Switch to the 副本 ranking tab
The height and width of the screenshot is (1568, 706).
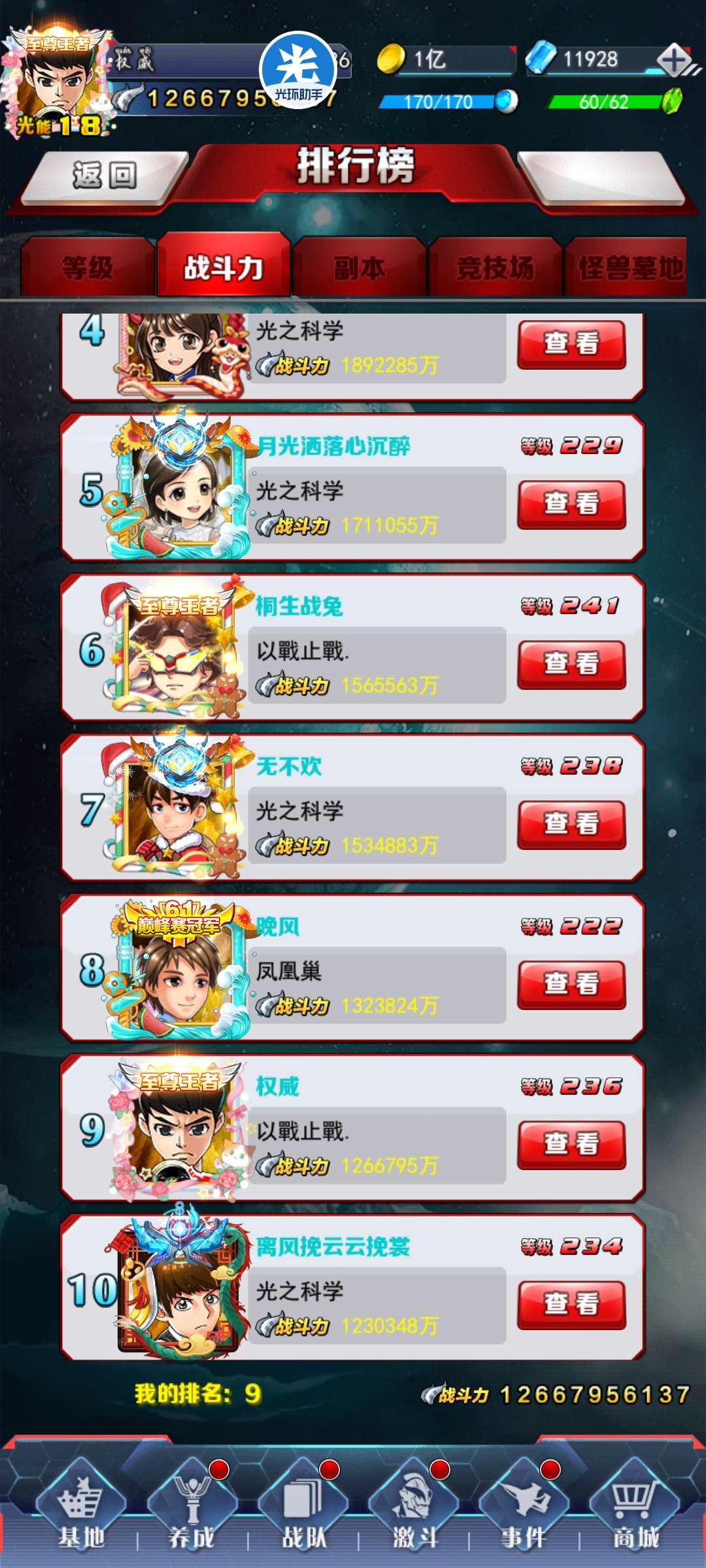point(360,268)
